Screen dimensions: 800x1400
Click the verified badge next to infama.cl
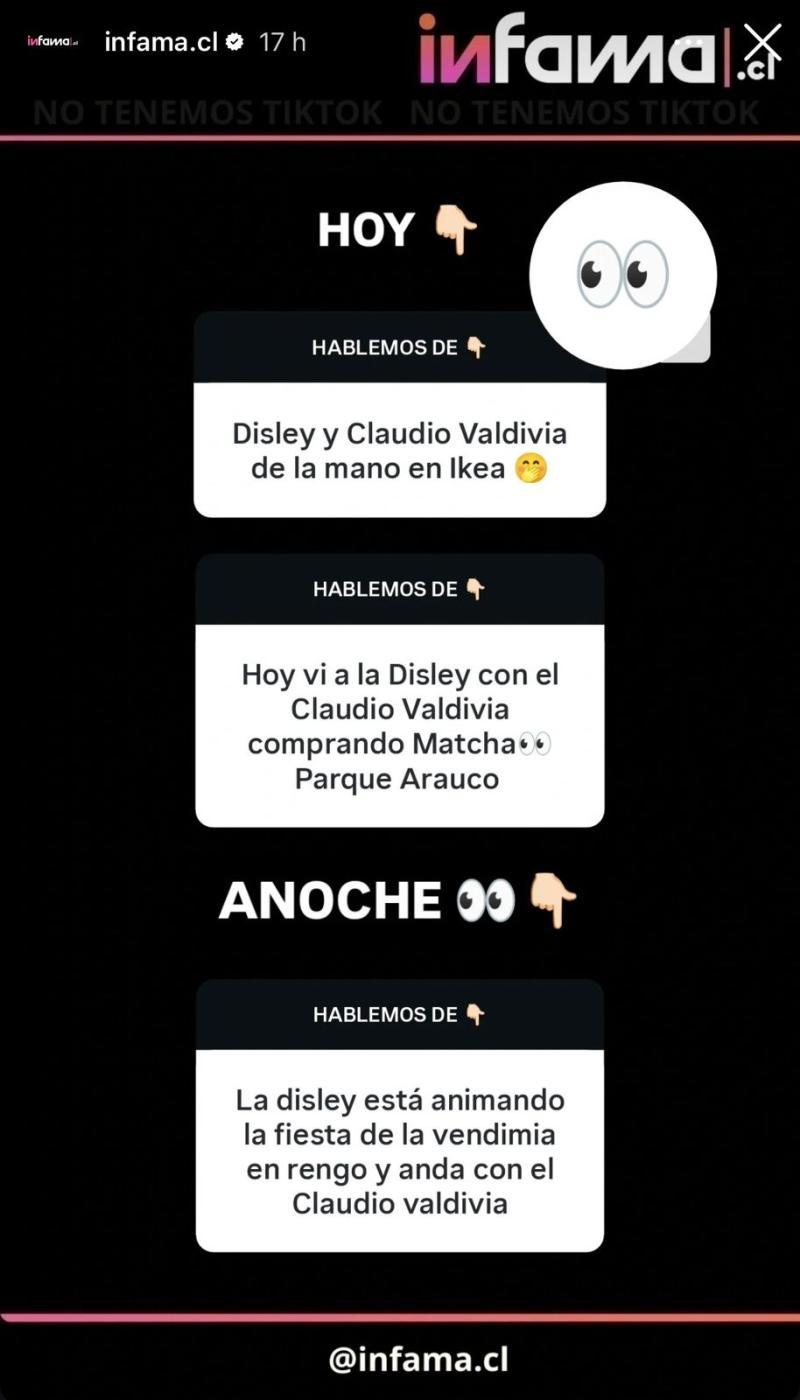coord(236,42)
